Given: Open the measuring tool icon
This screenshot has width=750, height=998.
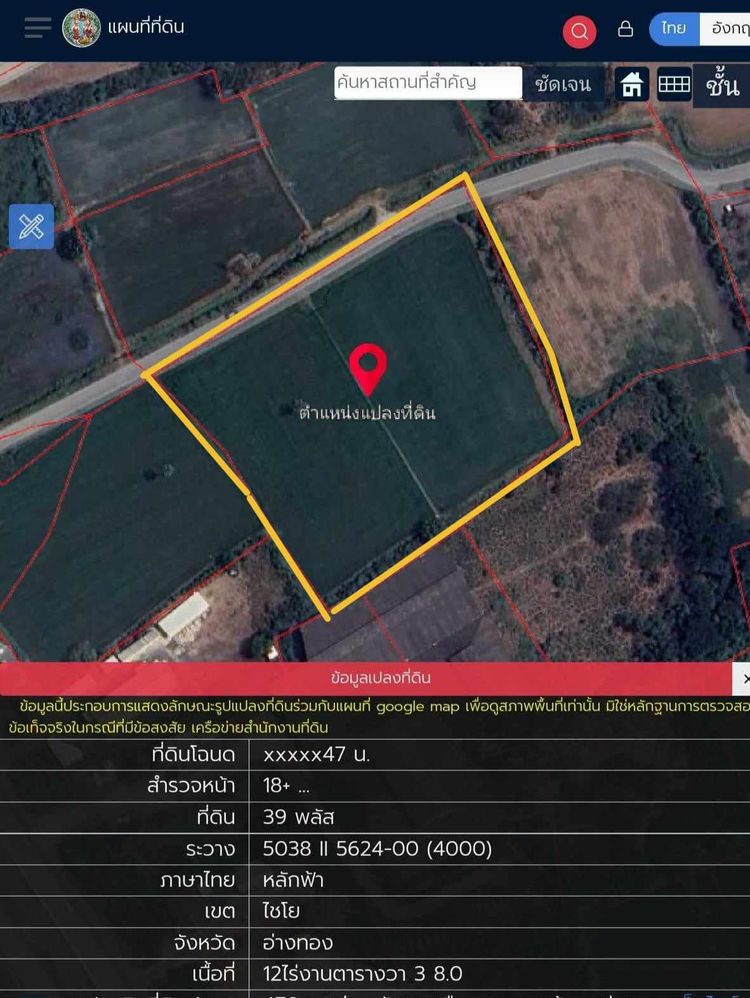Looking at the screenshot, I should point(31,227).
